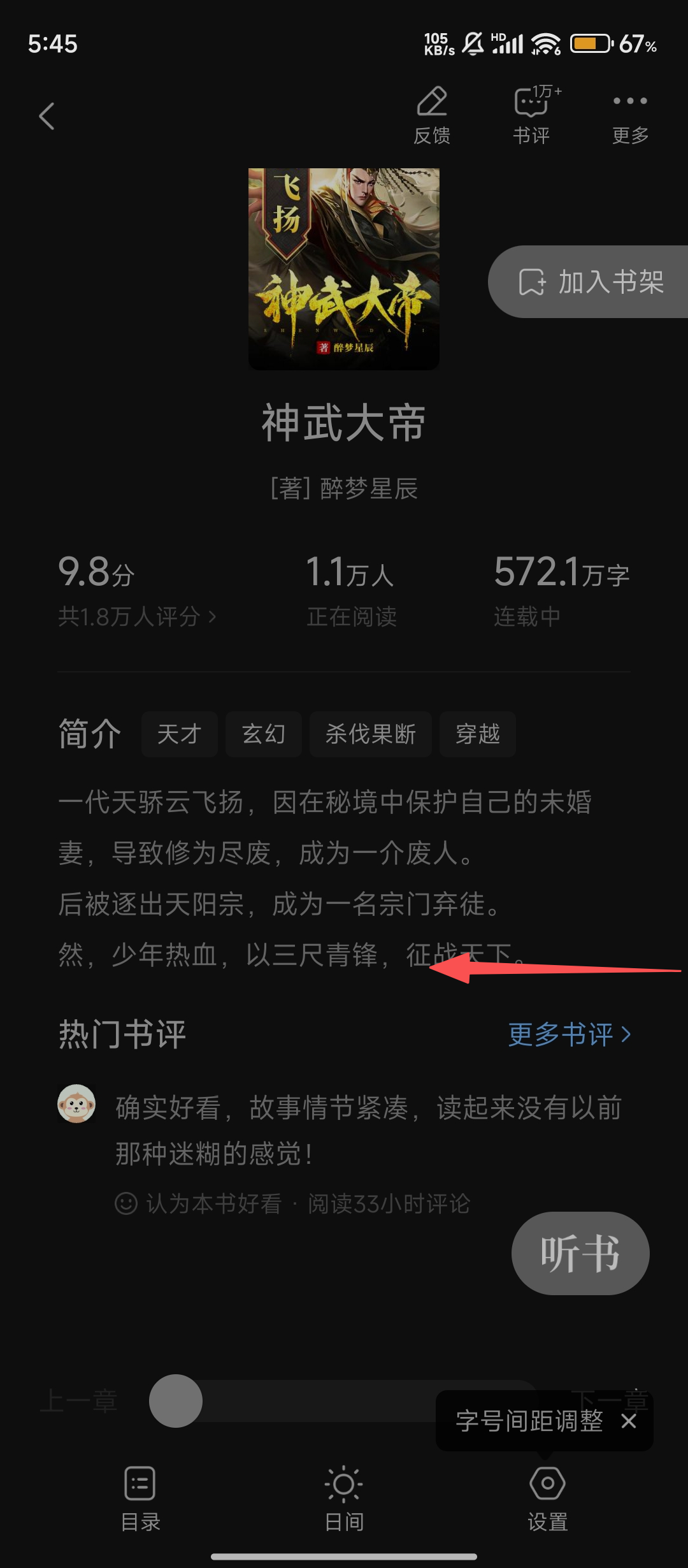This screenshot has width=688, height=1568.
Task: Open 书评 book reviews
Action: 531,115
